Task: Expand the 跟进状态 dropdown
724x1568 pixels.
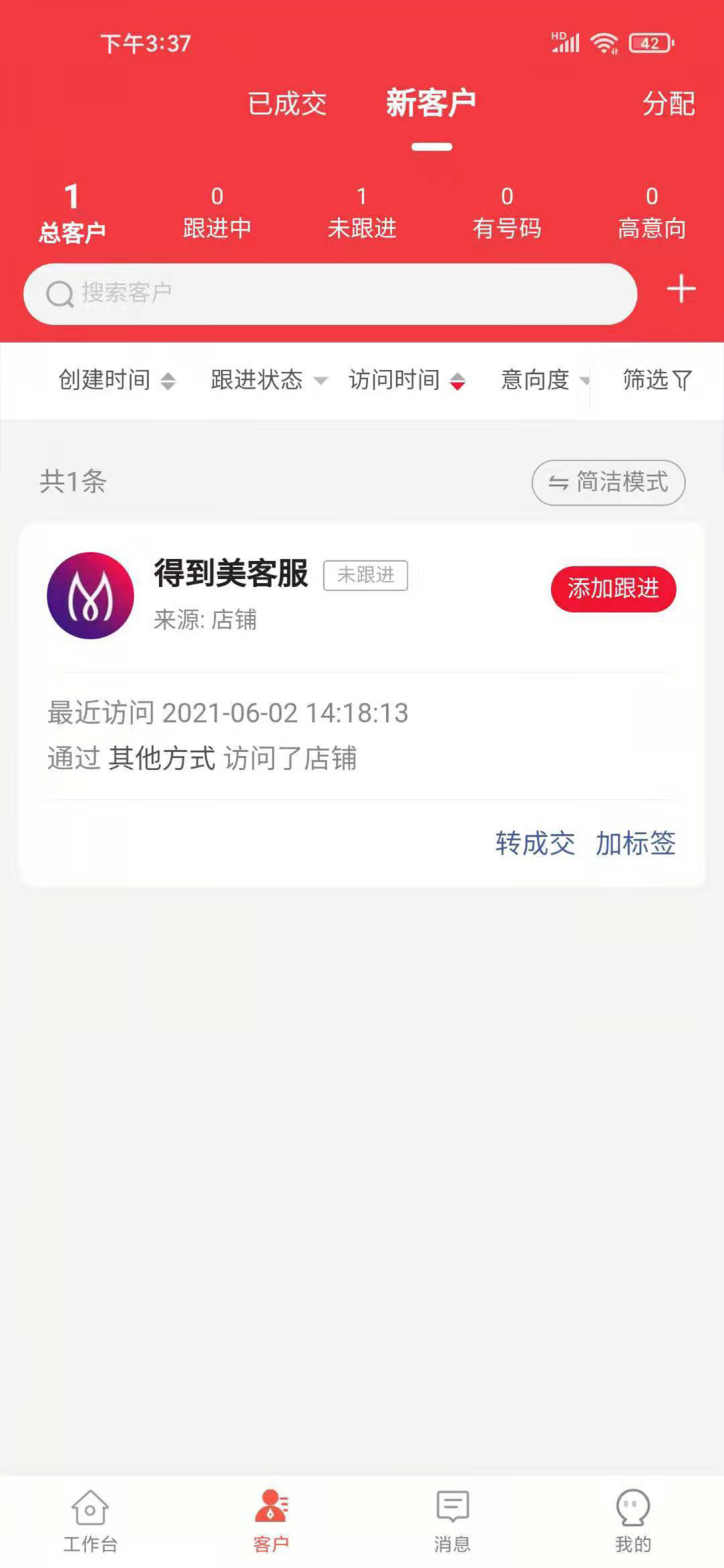Action: pos(268,380)
